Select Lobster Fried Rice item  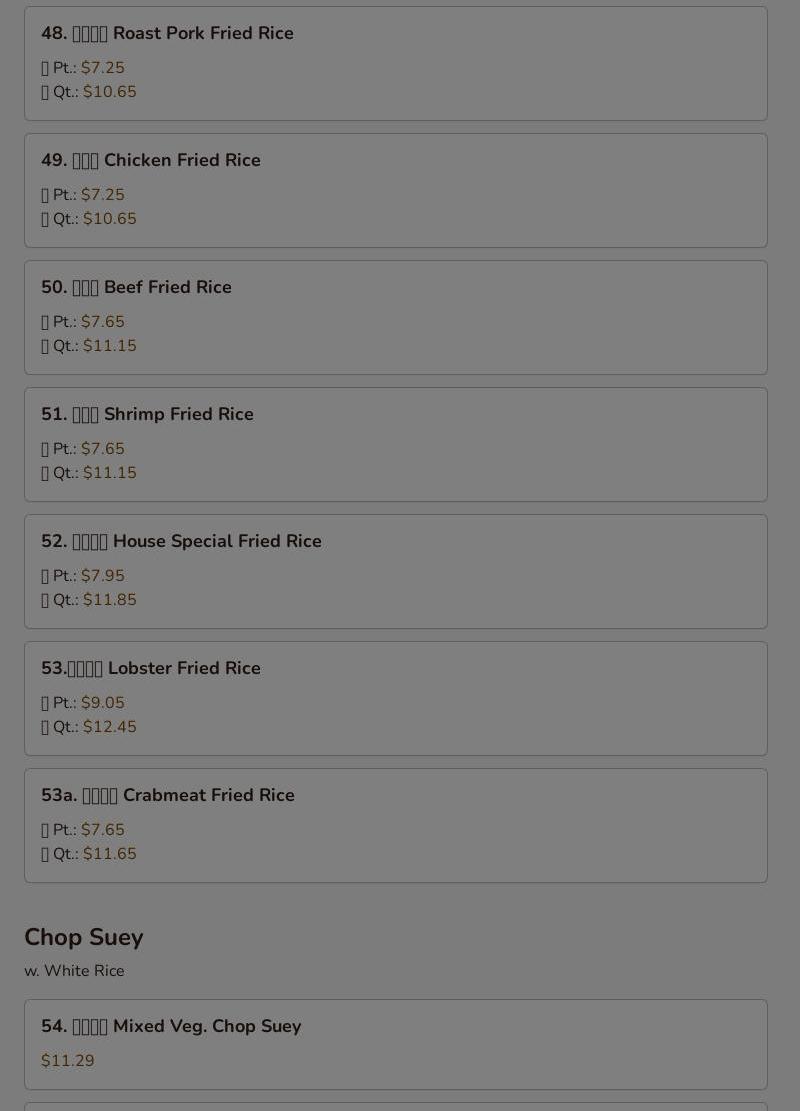395,698
